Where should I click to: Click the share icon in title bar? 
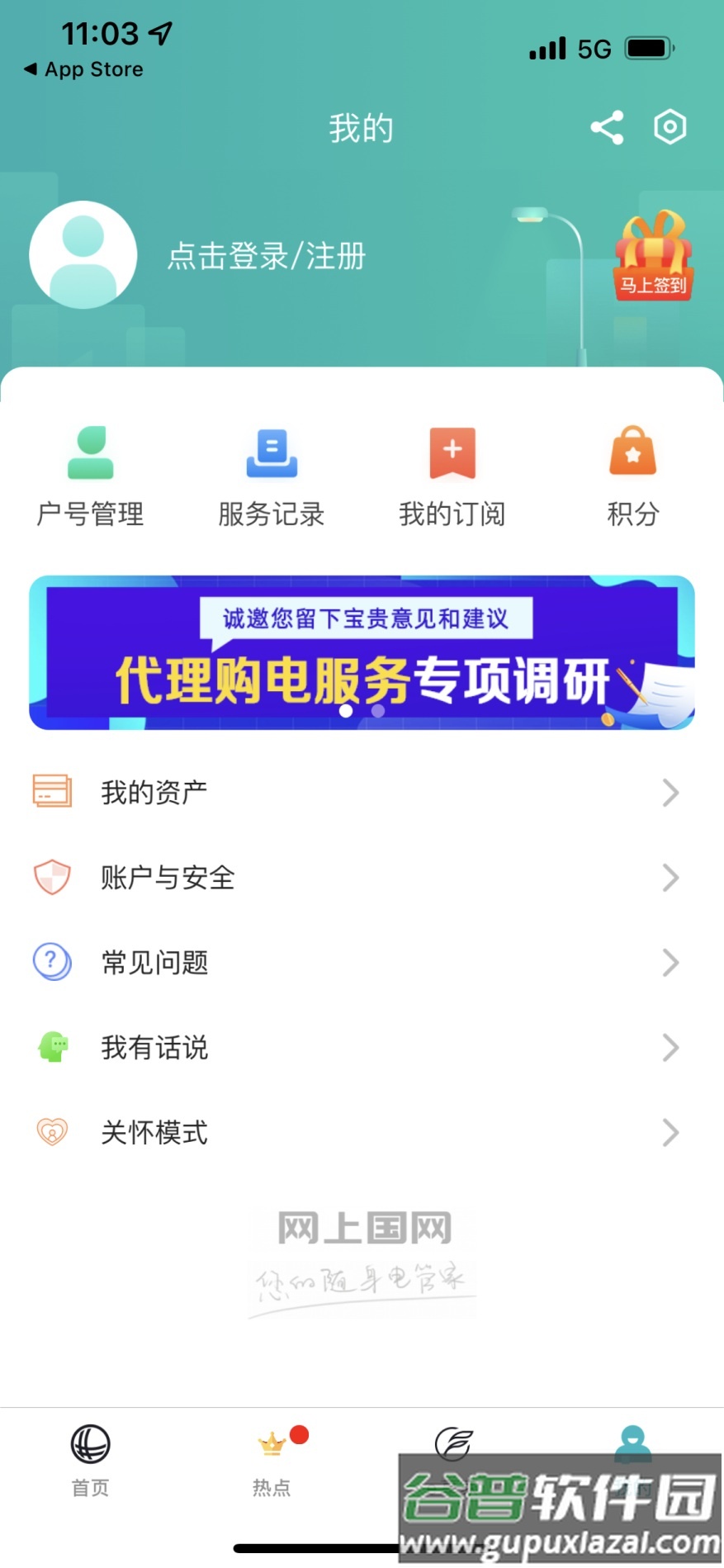click(606, 126)
